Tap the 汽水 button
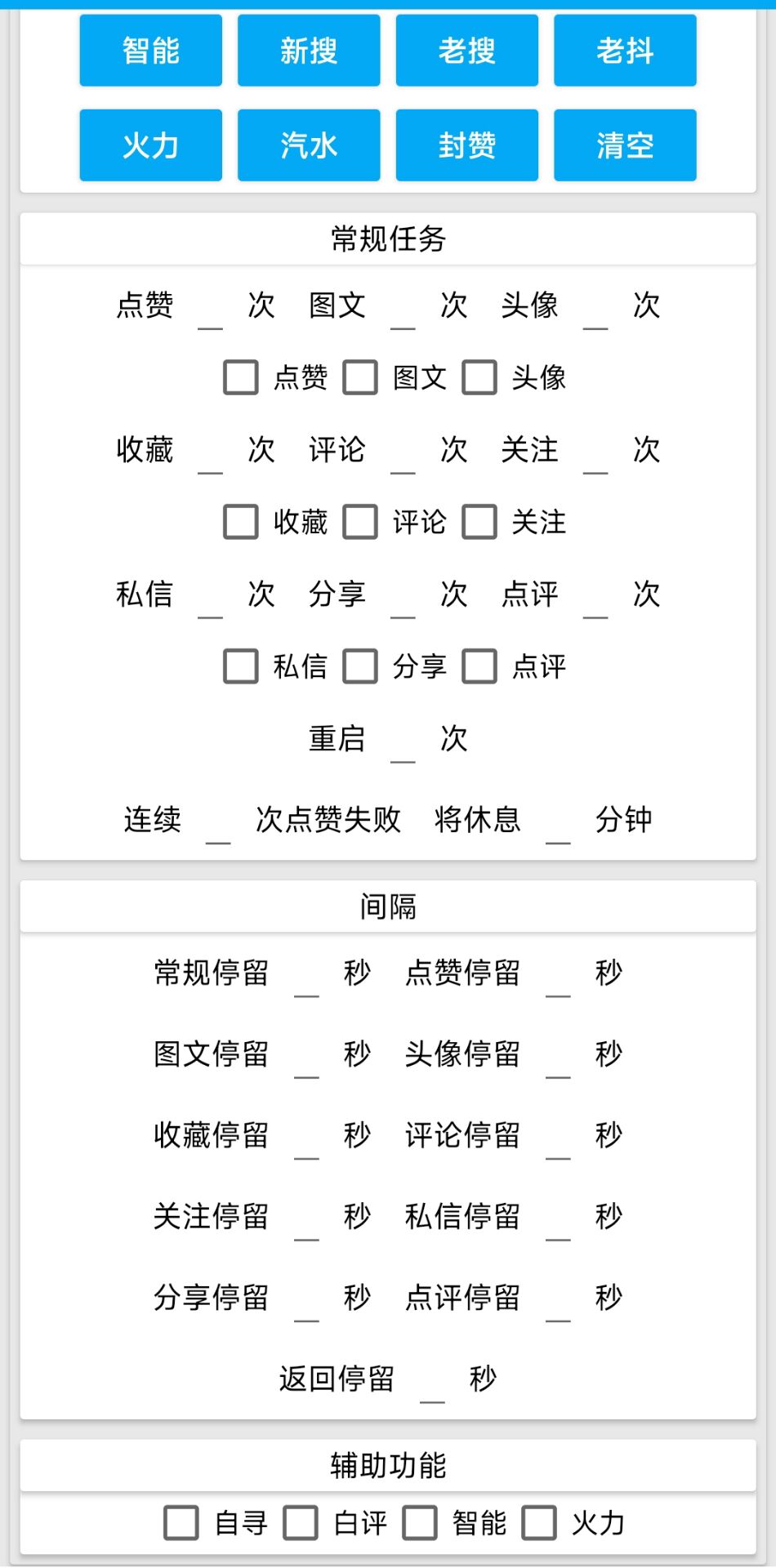Viewport: 776px width, 1568px height. pyautogui.click(x=309, y=145)
